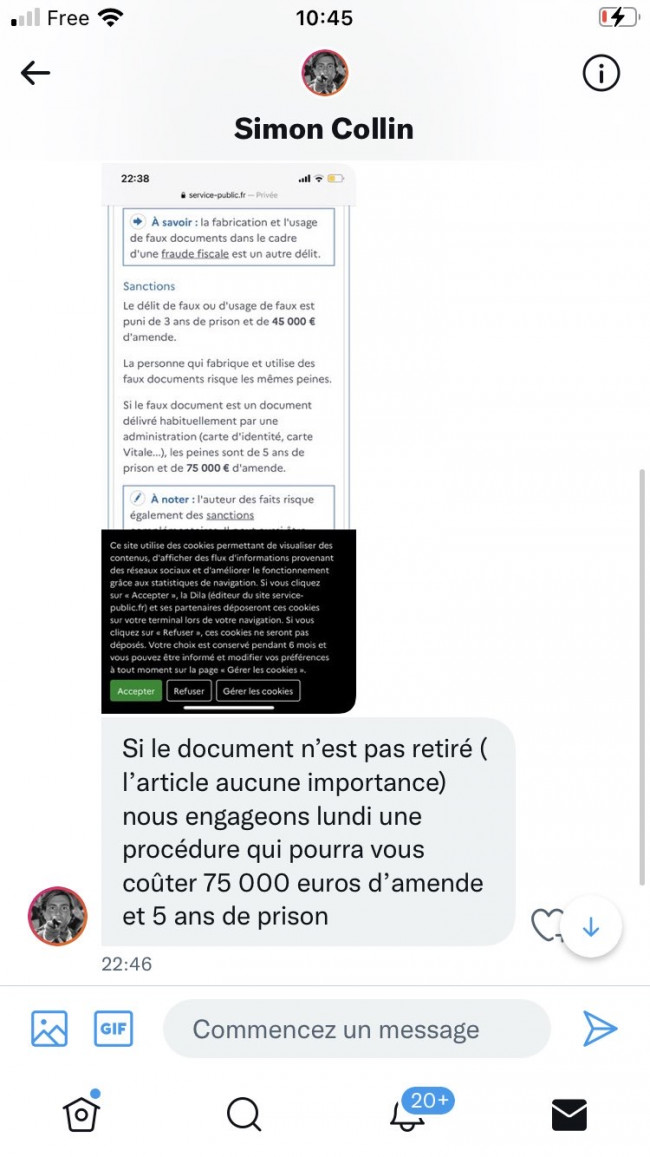The height and width of the screenshot is (1157, 650).
Task: Tap the sender's avatar beside the message
Action: tap(58, 916)
